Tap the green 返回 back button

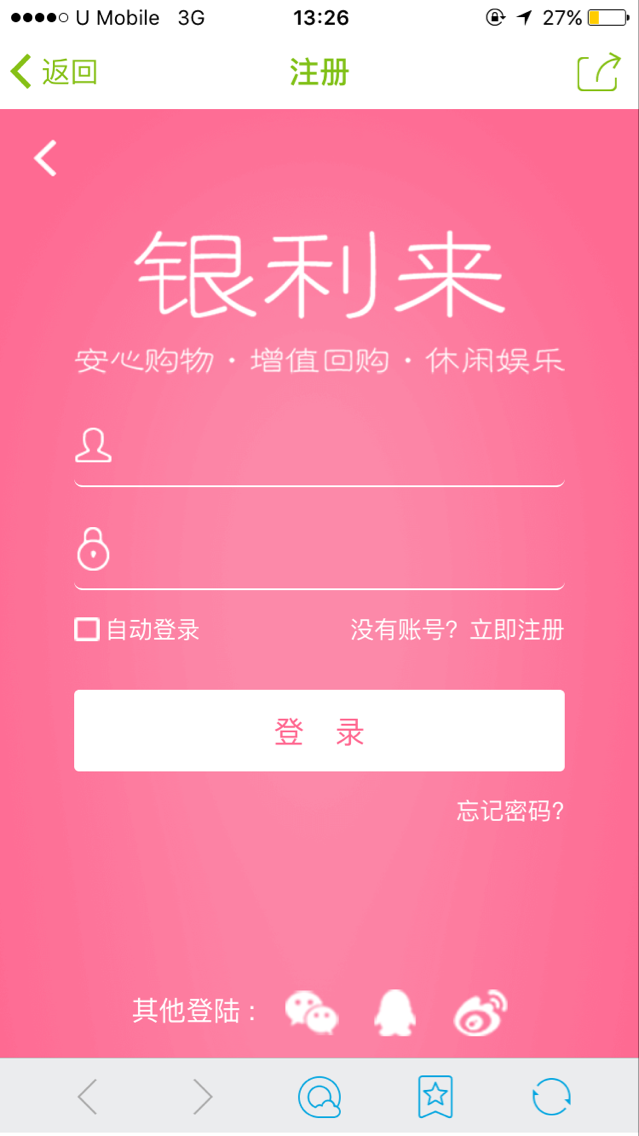tap(54, 72)
